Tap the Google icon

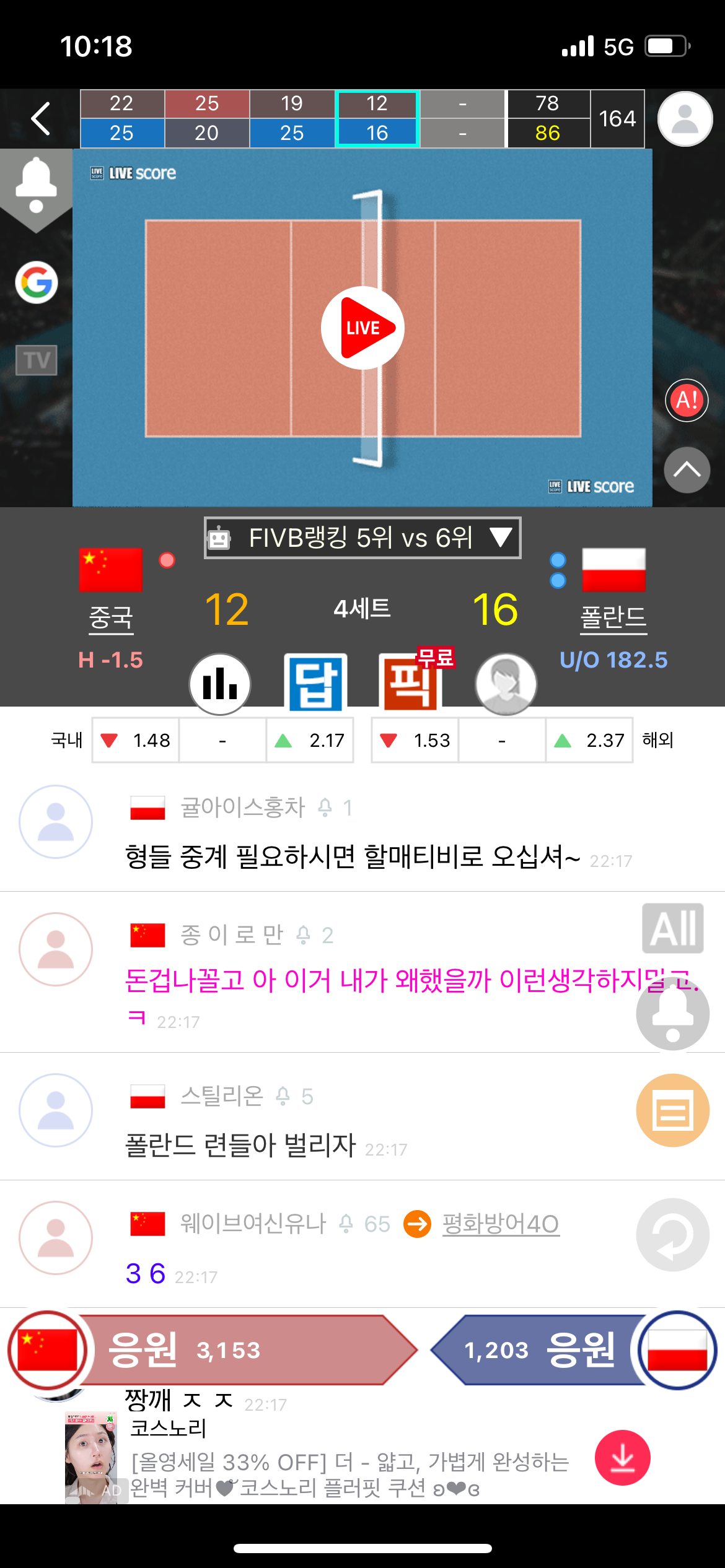37,282
